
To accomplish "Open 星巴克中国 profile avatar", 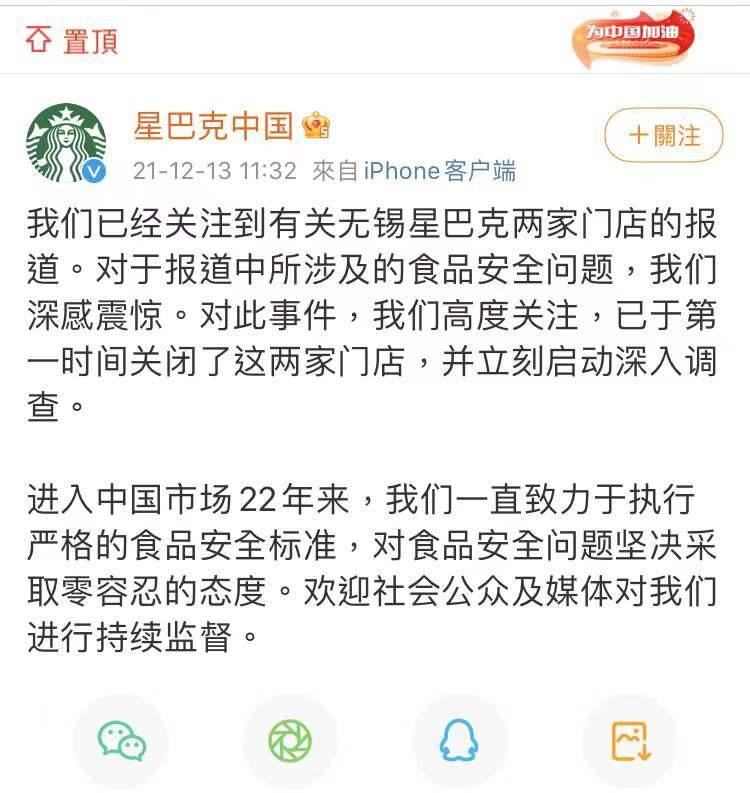I will click(x=66, y=143).
